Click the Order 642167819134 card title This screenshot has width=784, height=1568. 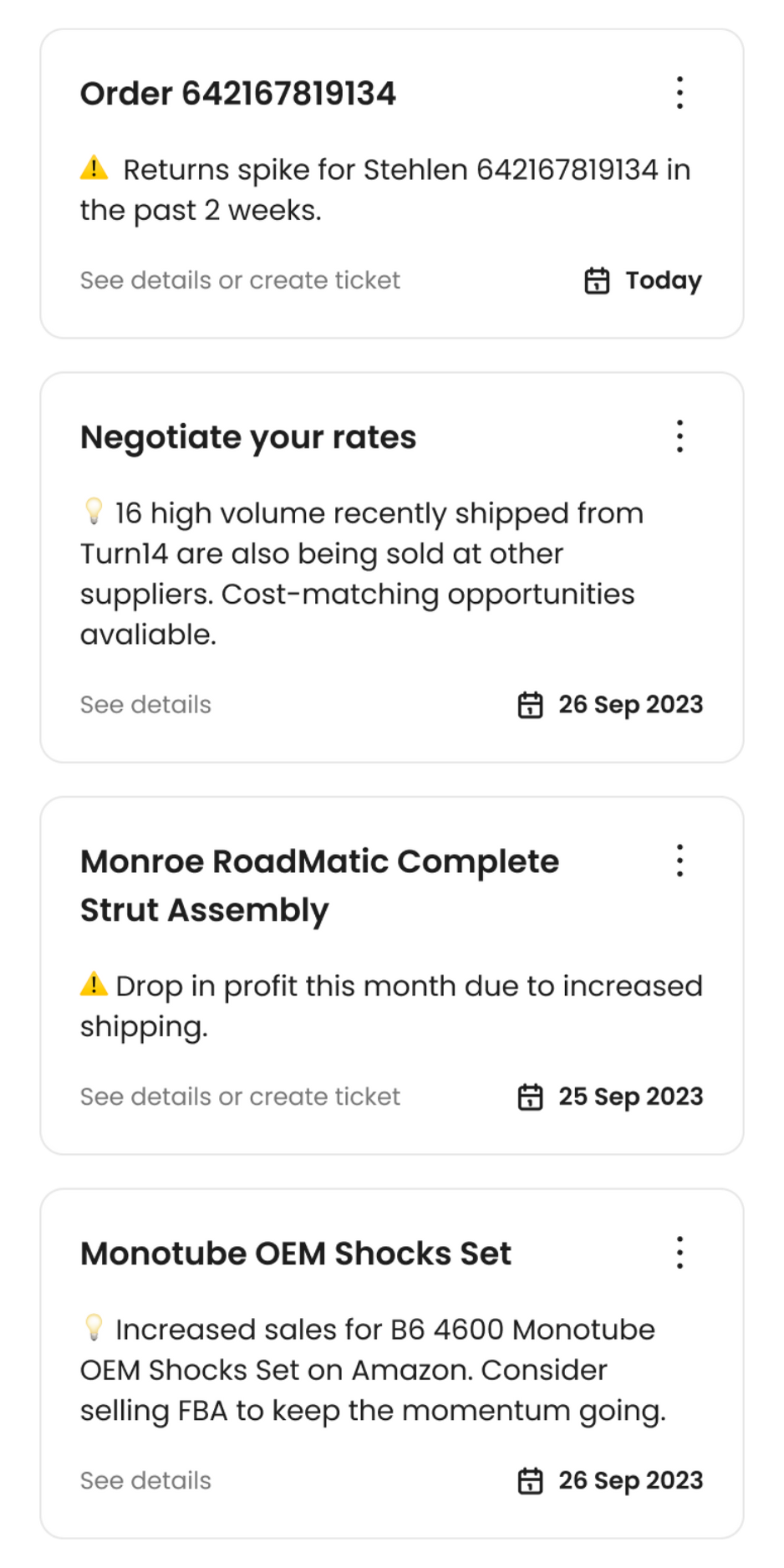pyautogui.click(x=237, y=93)
